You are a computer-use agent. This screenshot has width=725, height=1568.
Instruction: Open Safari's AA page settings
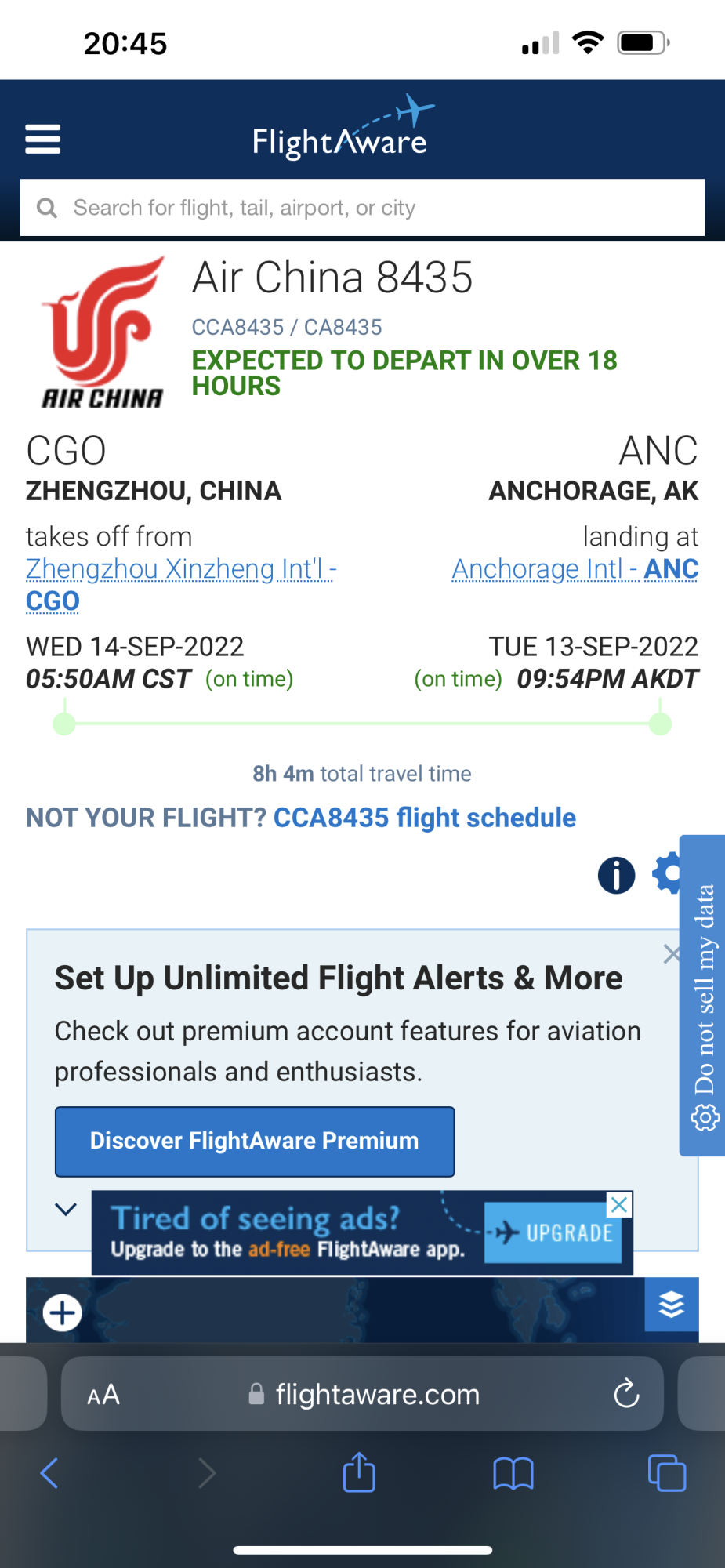(103, 1395)
